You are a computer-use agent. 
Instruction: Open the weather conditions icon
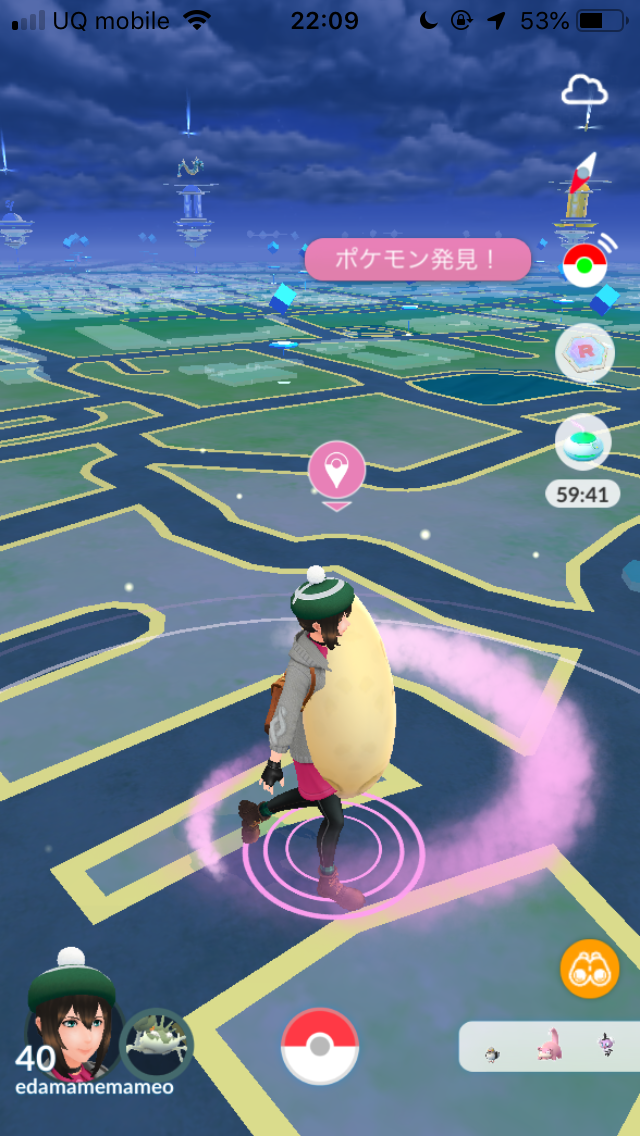585,95
